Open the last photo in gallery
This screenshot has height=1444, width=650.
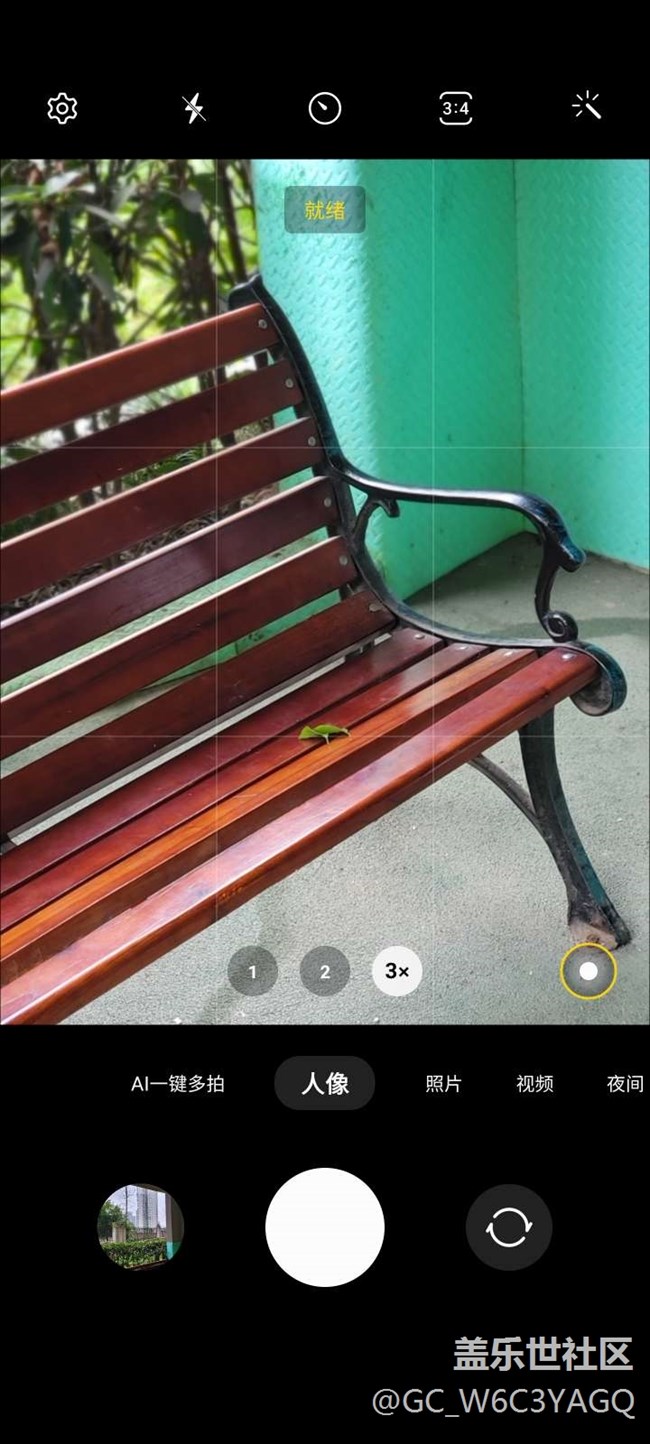140,1227
